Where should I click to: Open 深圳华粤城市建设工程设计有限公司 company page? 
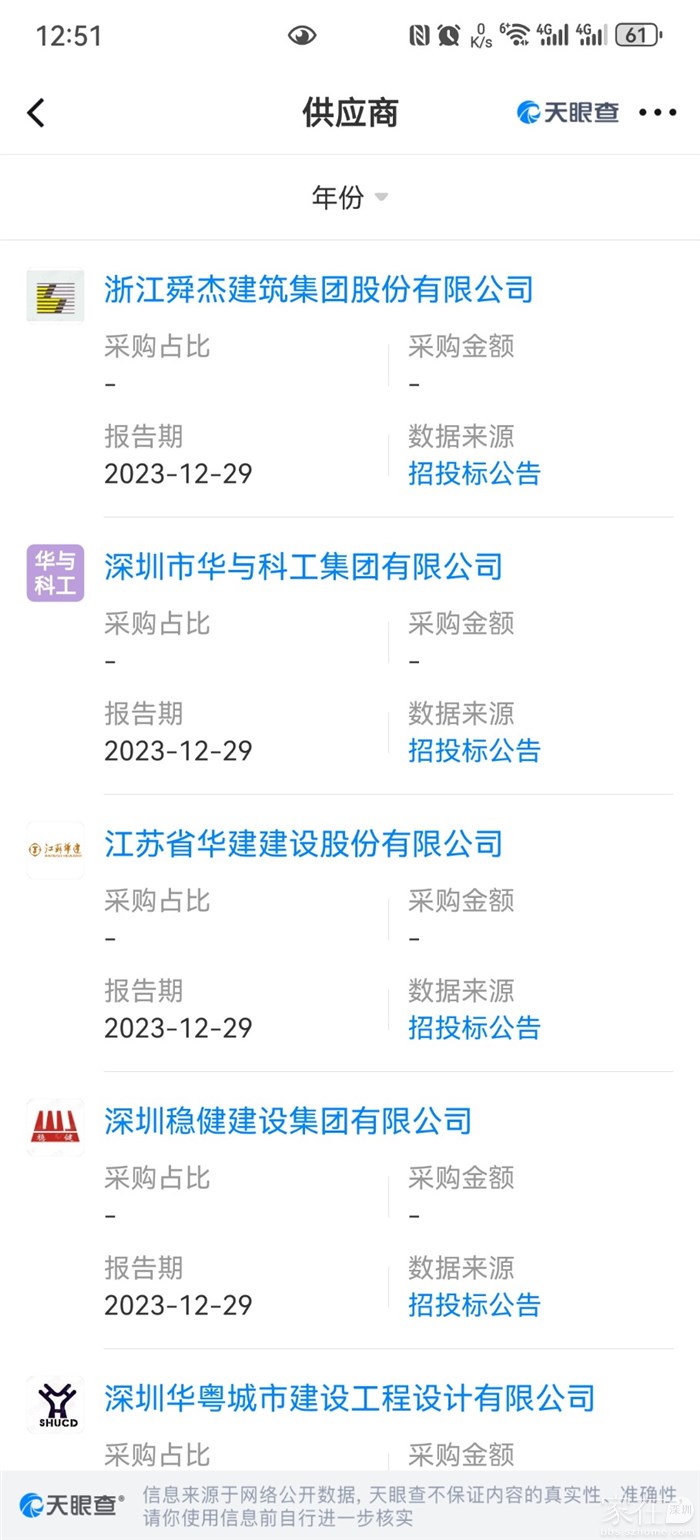(x=350, y=1398)
